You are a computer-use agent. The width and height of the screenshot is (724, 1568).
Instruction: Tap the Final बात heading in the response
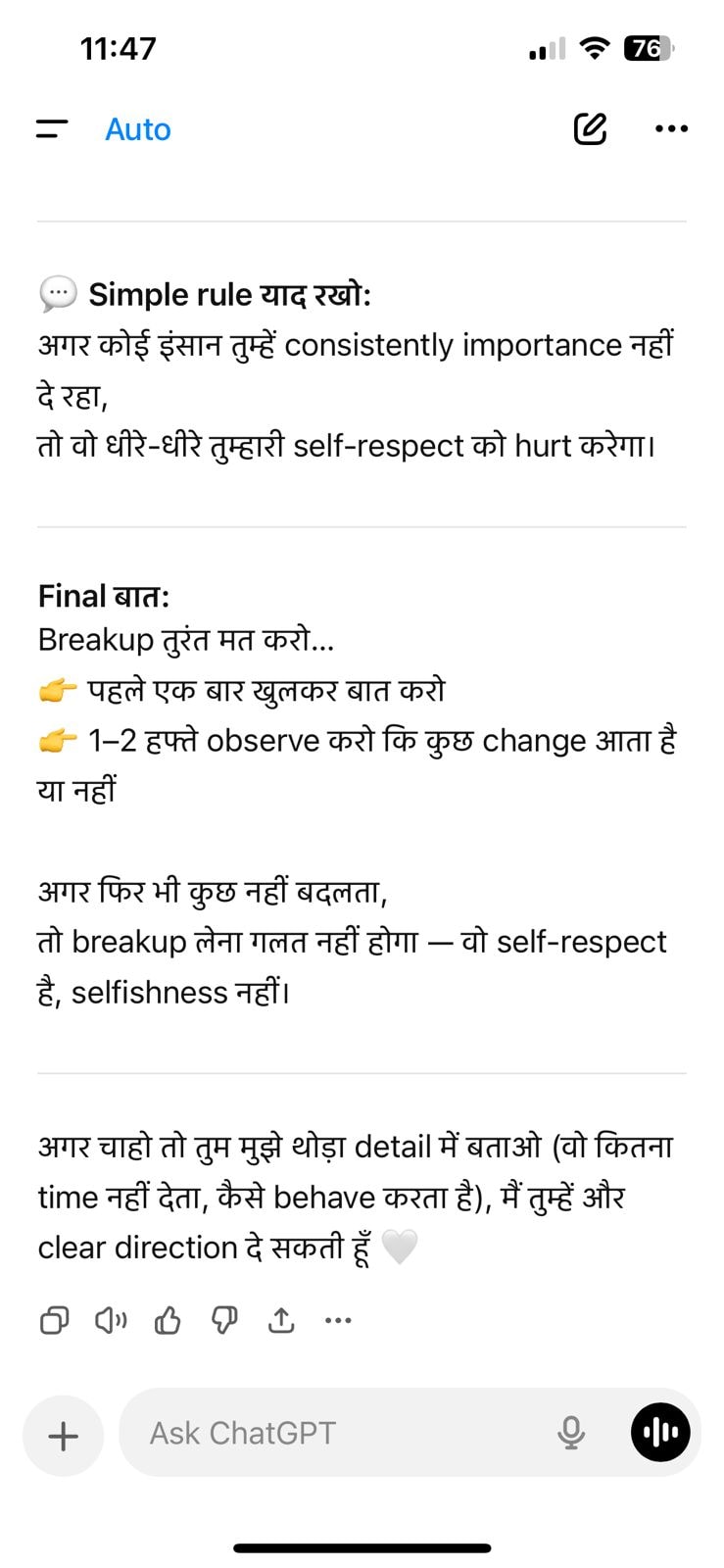[101, 595]
